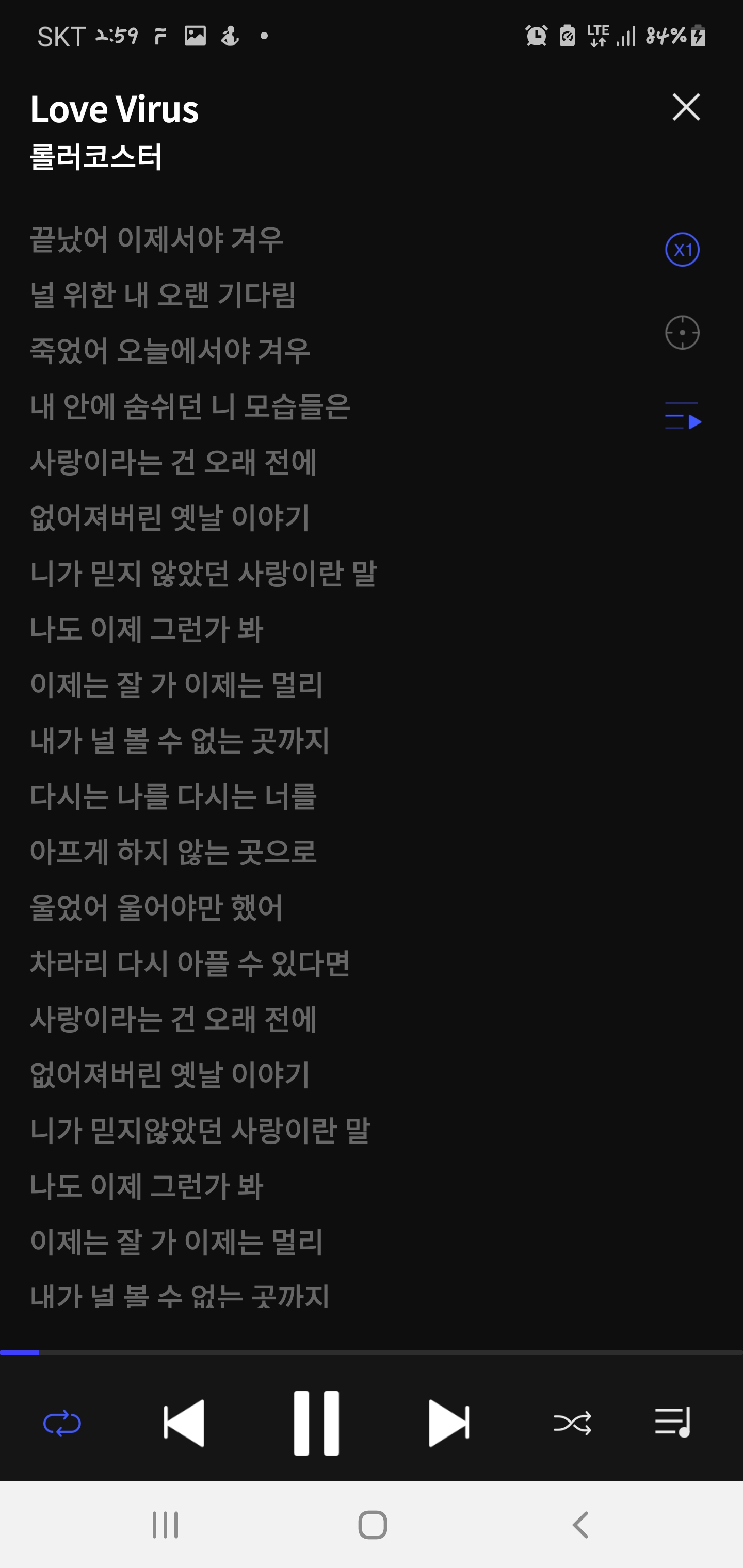The width and height of the screenshot is (743, 1568).
Task: Toggle shuffle playback
Action: coord(572,1424)
